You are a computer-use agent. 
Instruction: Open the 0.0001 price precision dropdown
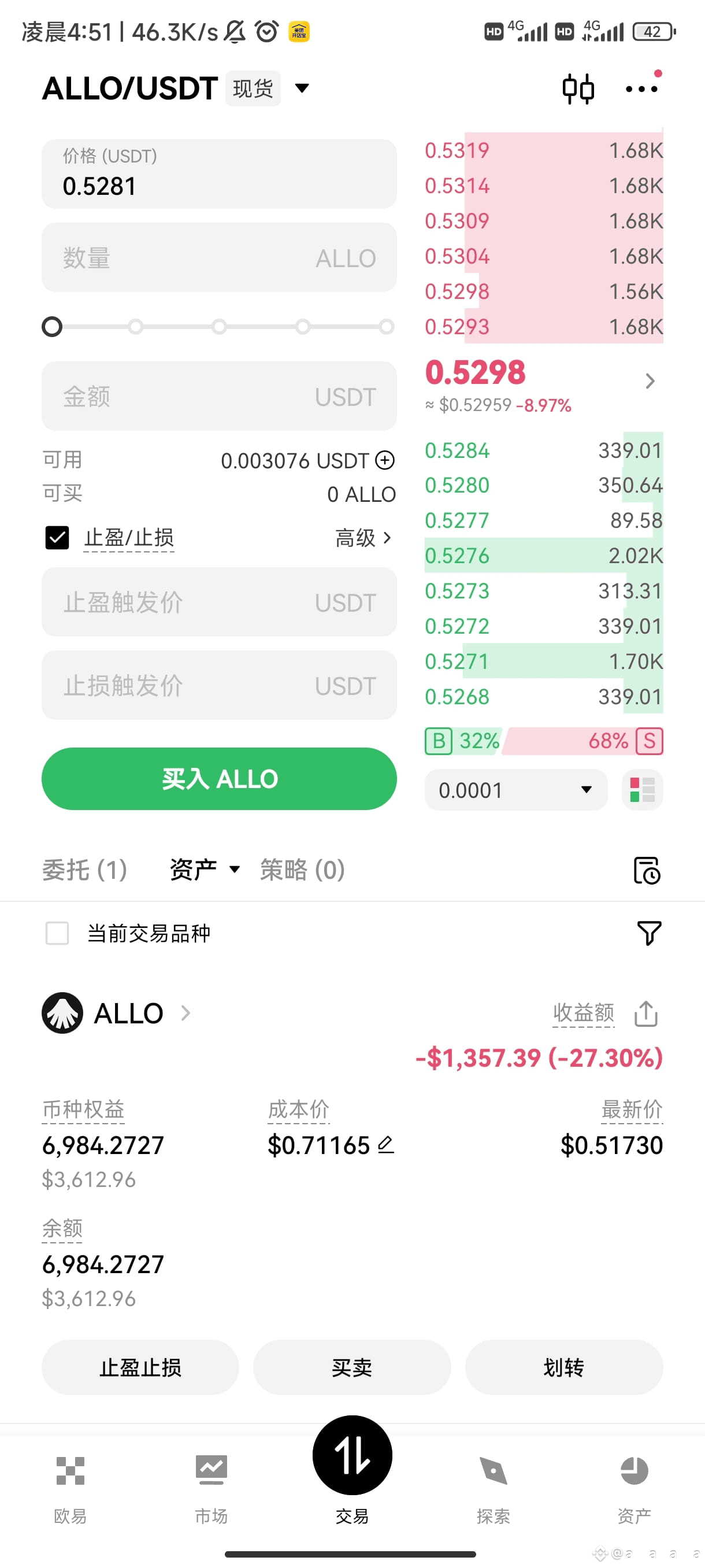(515, 789)
